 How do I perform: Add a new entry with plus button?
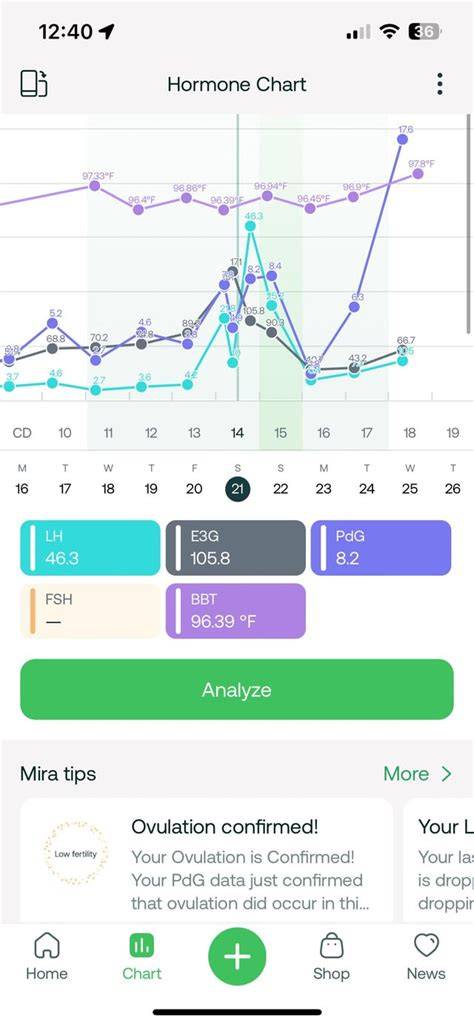237,957
